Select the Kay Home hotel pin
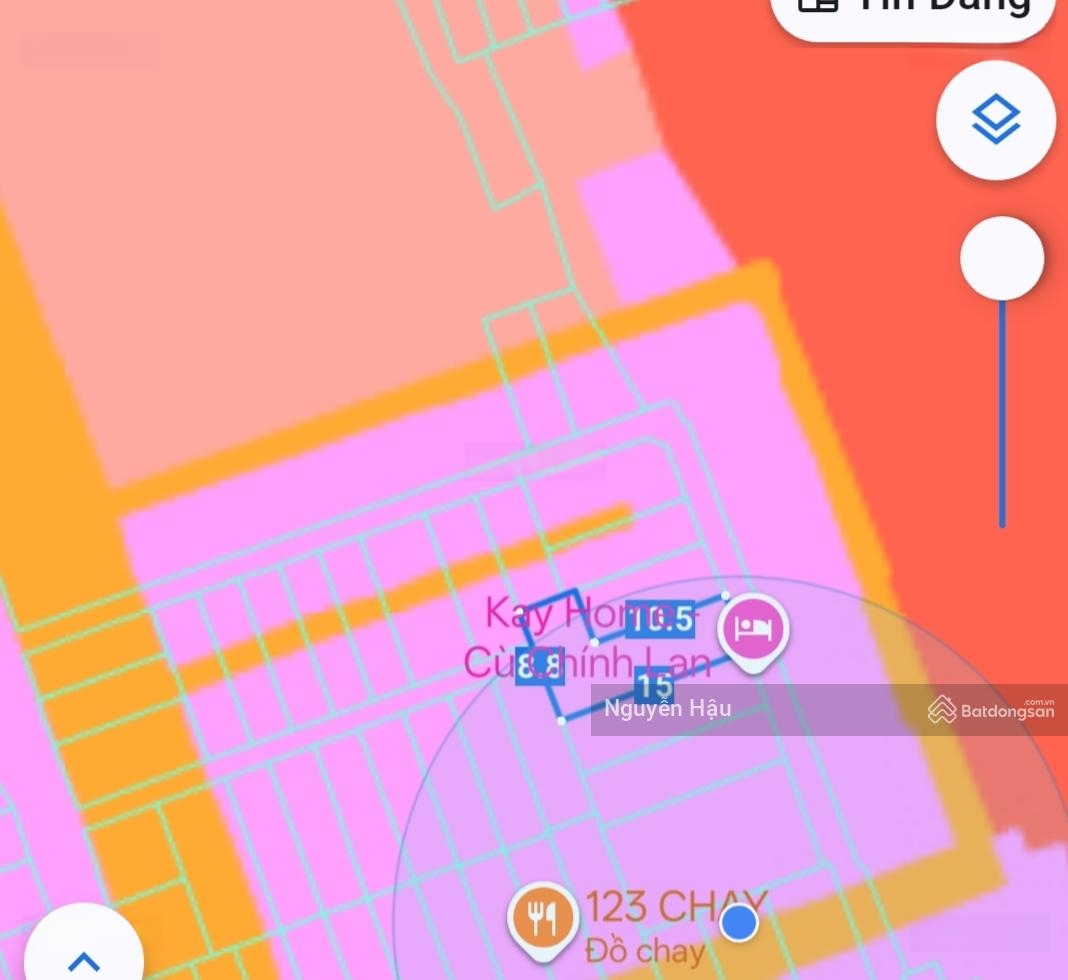 tap(753, 630)
